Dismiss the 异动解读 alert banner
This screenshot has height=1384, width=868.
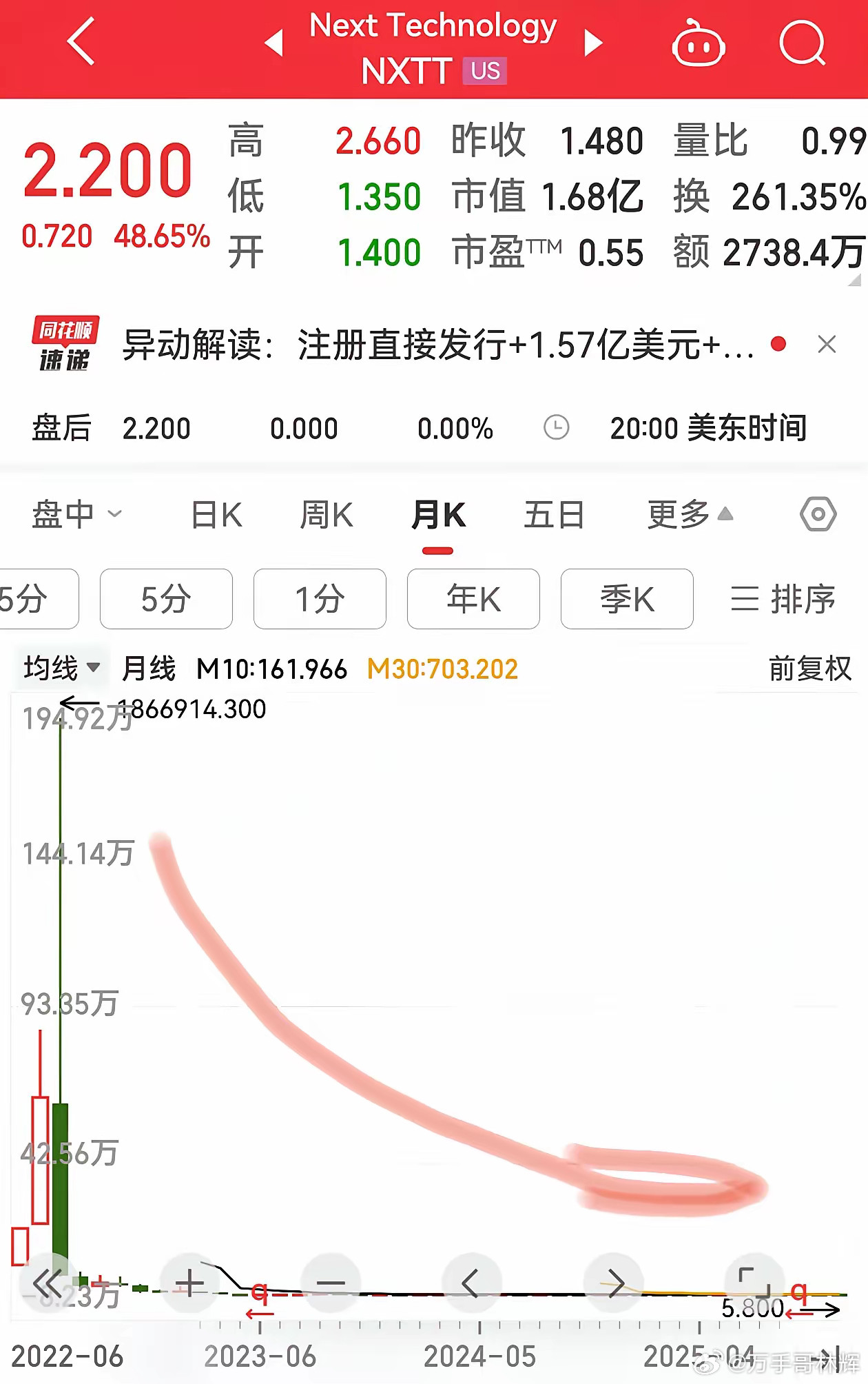[827, 345]
